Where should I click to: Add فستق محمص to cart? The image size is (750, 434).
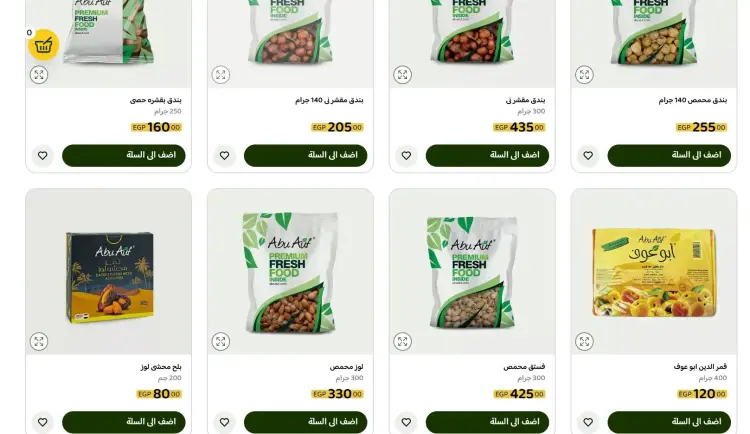(x=487, y=422)
